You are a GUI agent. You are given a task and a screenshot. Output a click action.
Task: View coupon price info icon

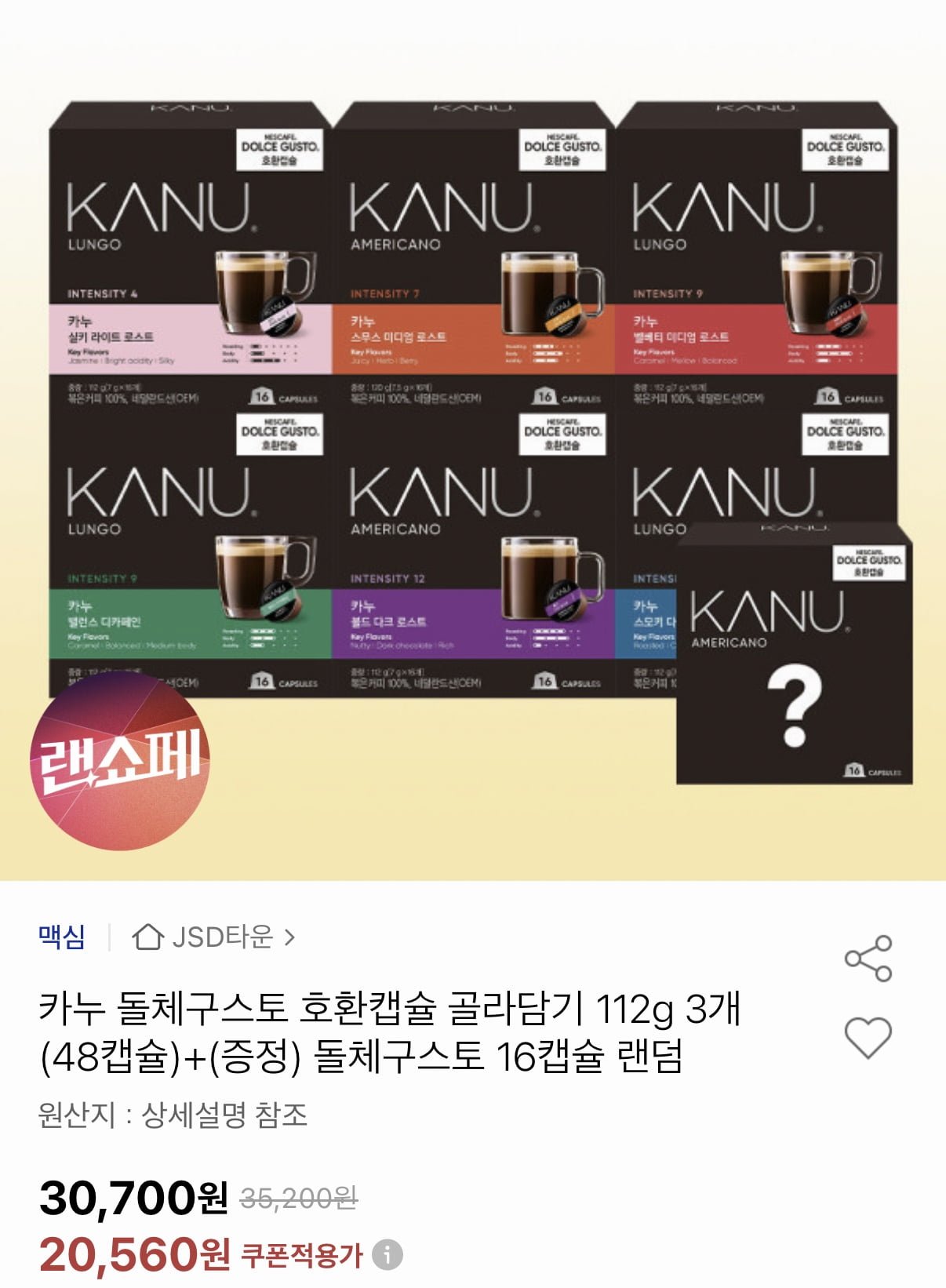tap(387, 1255)
